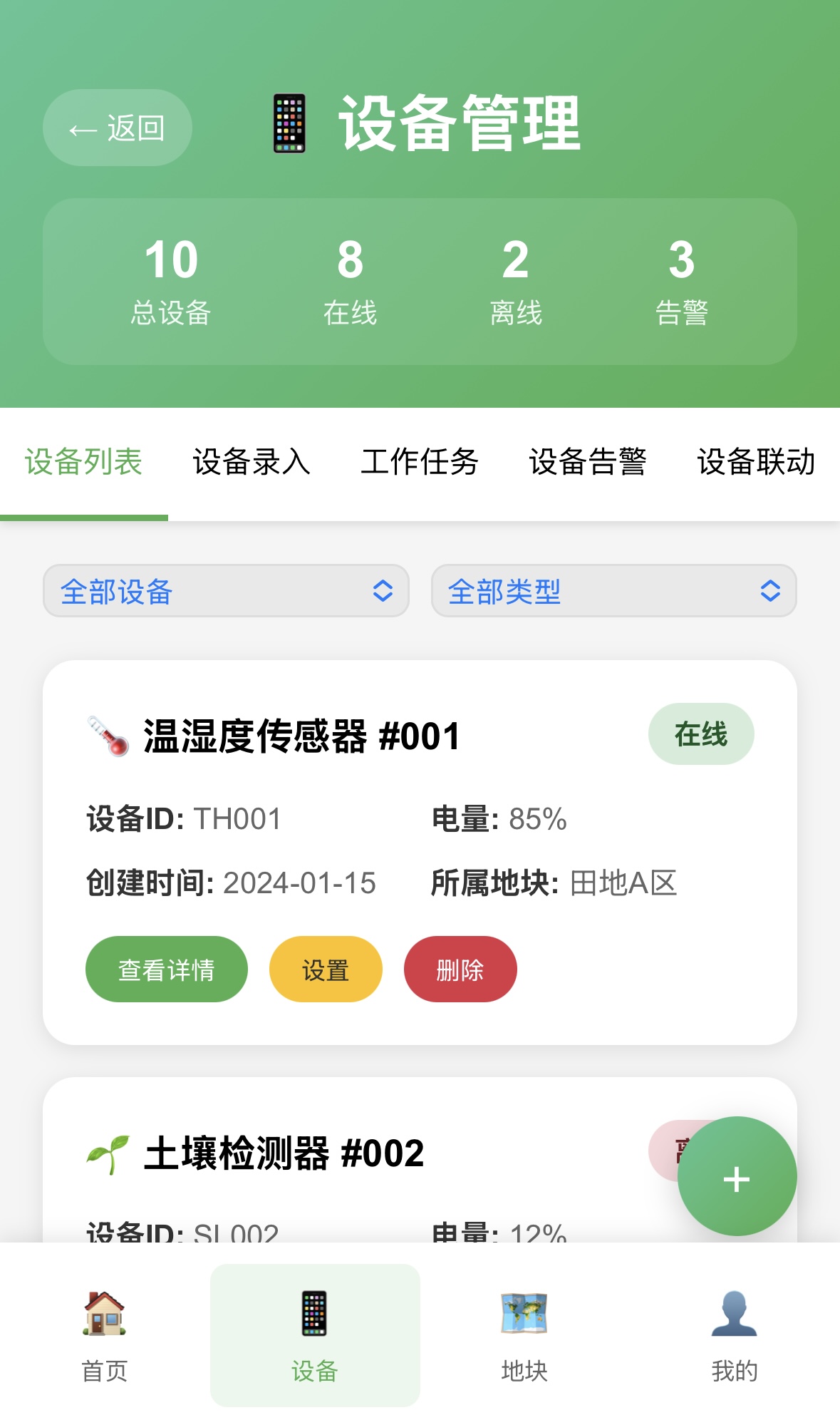840x1425 pixels.
Task: Tap the 返回 back button
Action: [118, 128]
